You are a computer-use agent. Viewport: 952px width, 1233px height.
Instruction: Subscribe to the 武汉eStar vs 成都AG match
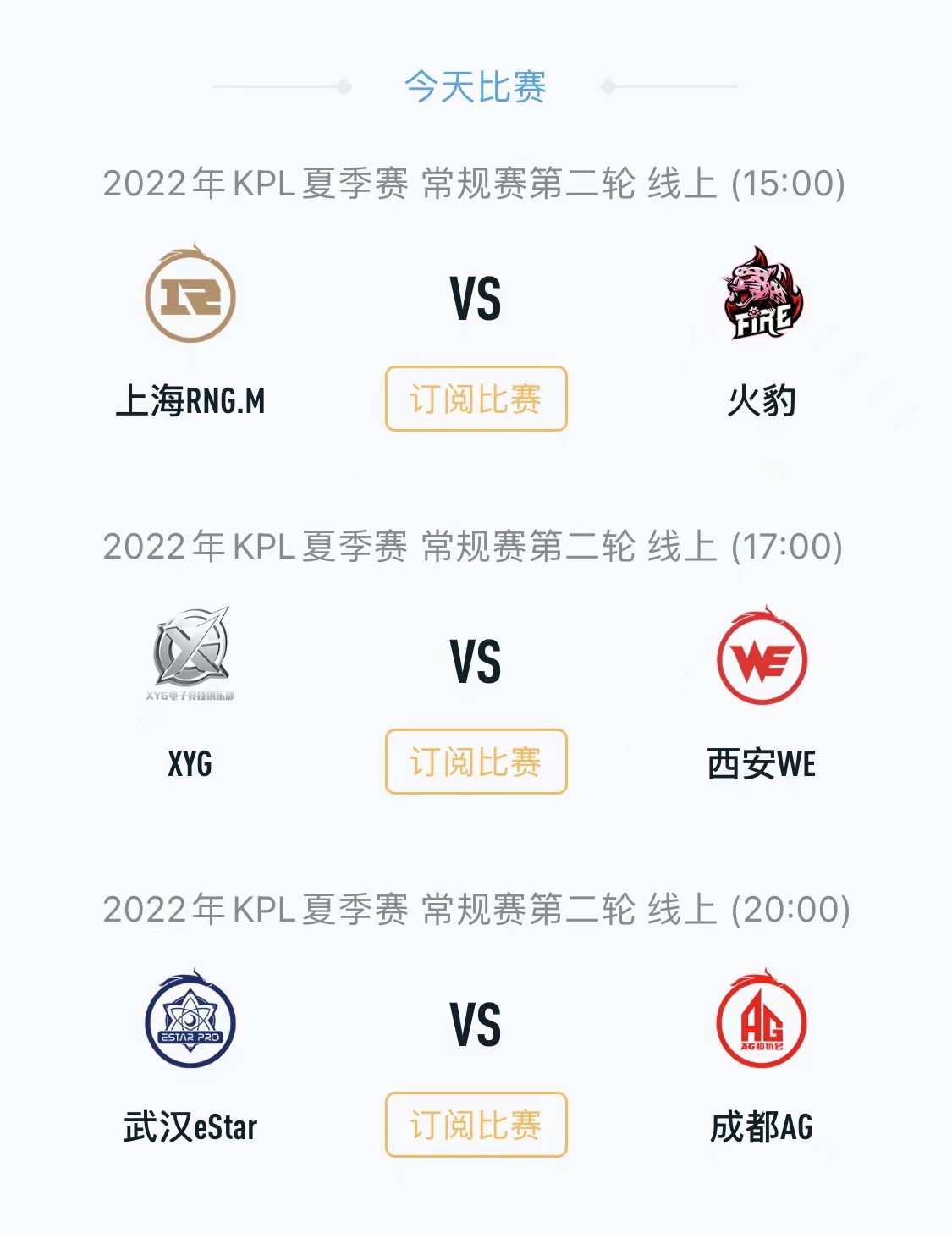(476, 1125)
